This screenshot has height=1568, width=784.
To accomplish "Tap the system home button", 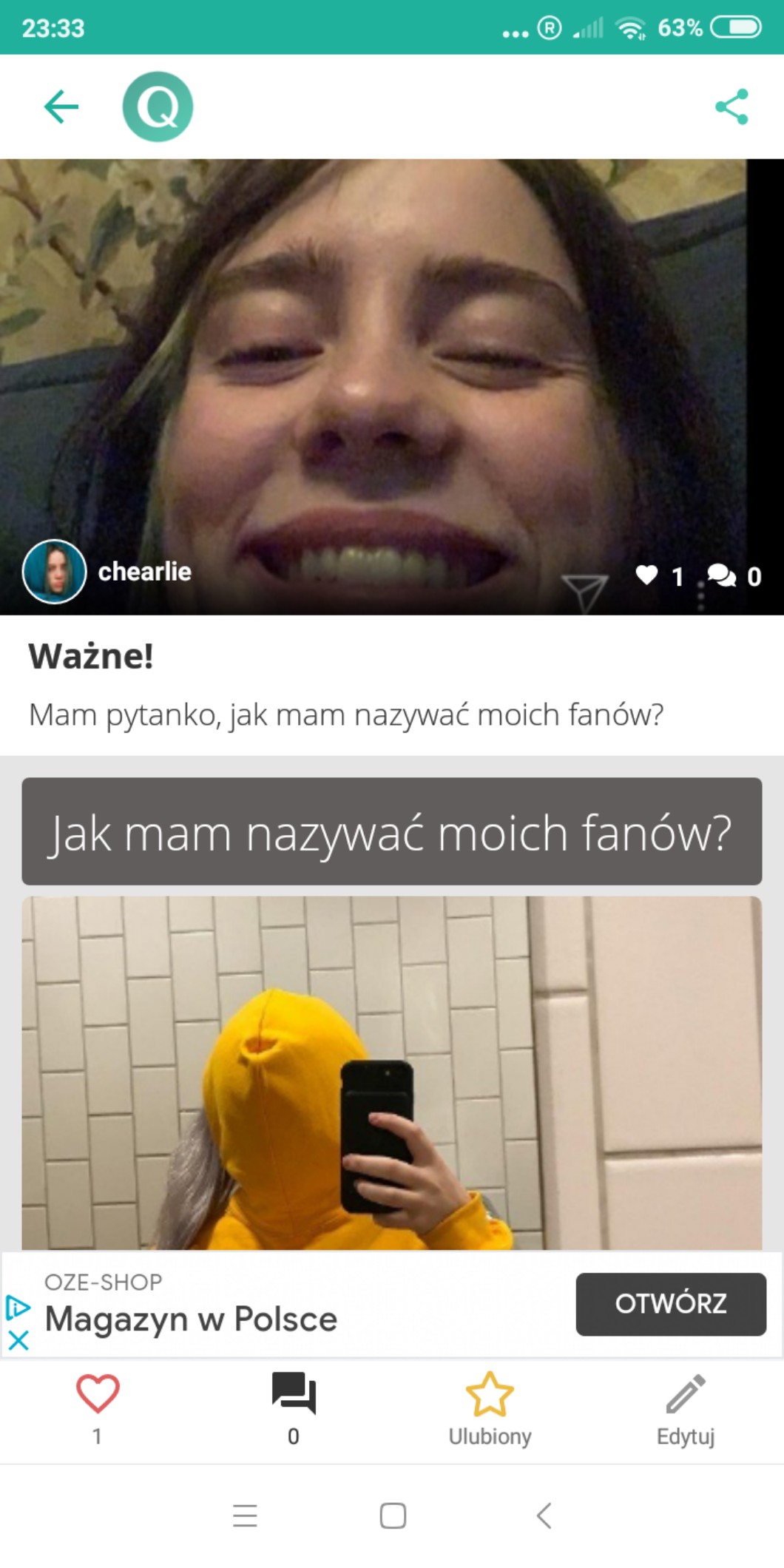I will 393,1515.
